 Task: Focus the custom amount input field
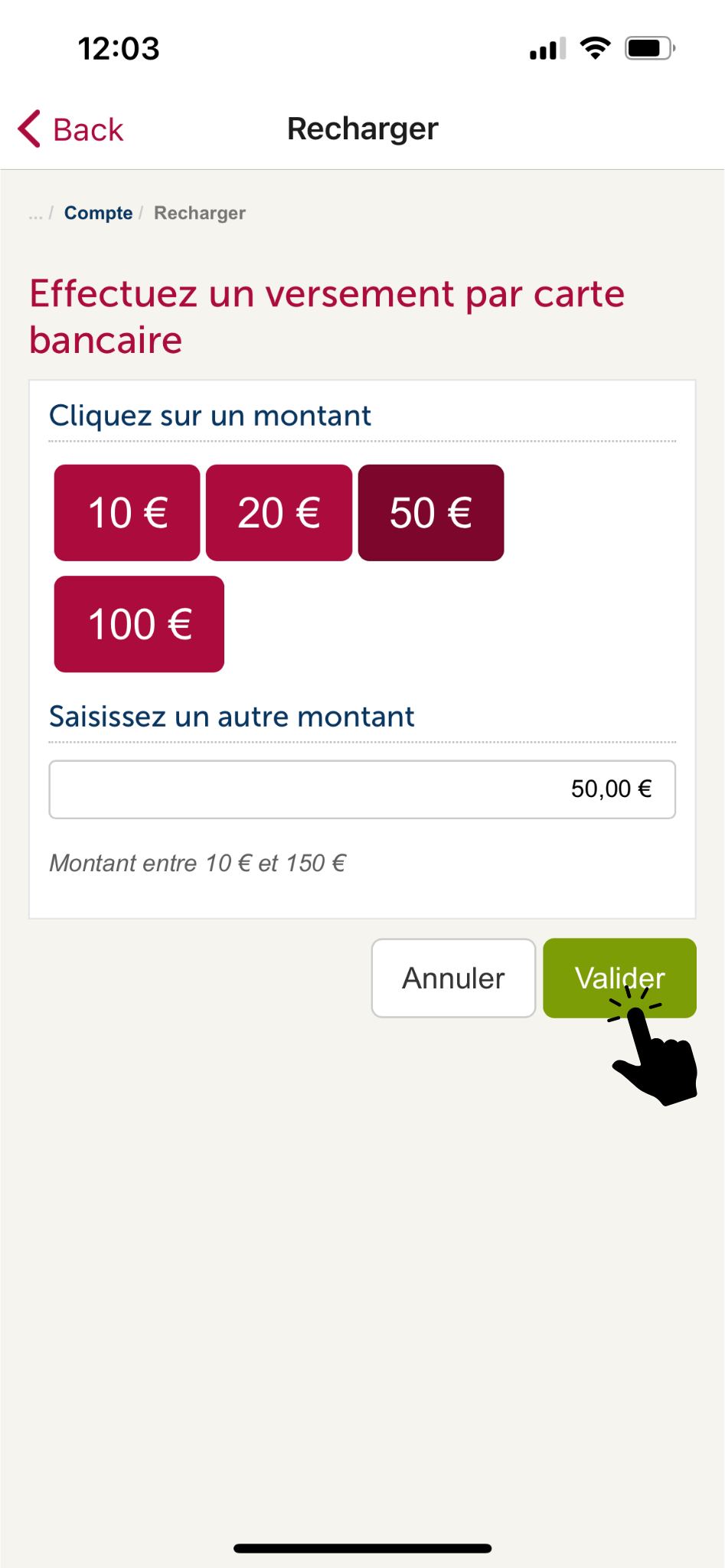coord(362,789)
